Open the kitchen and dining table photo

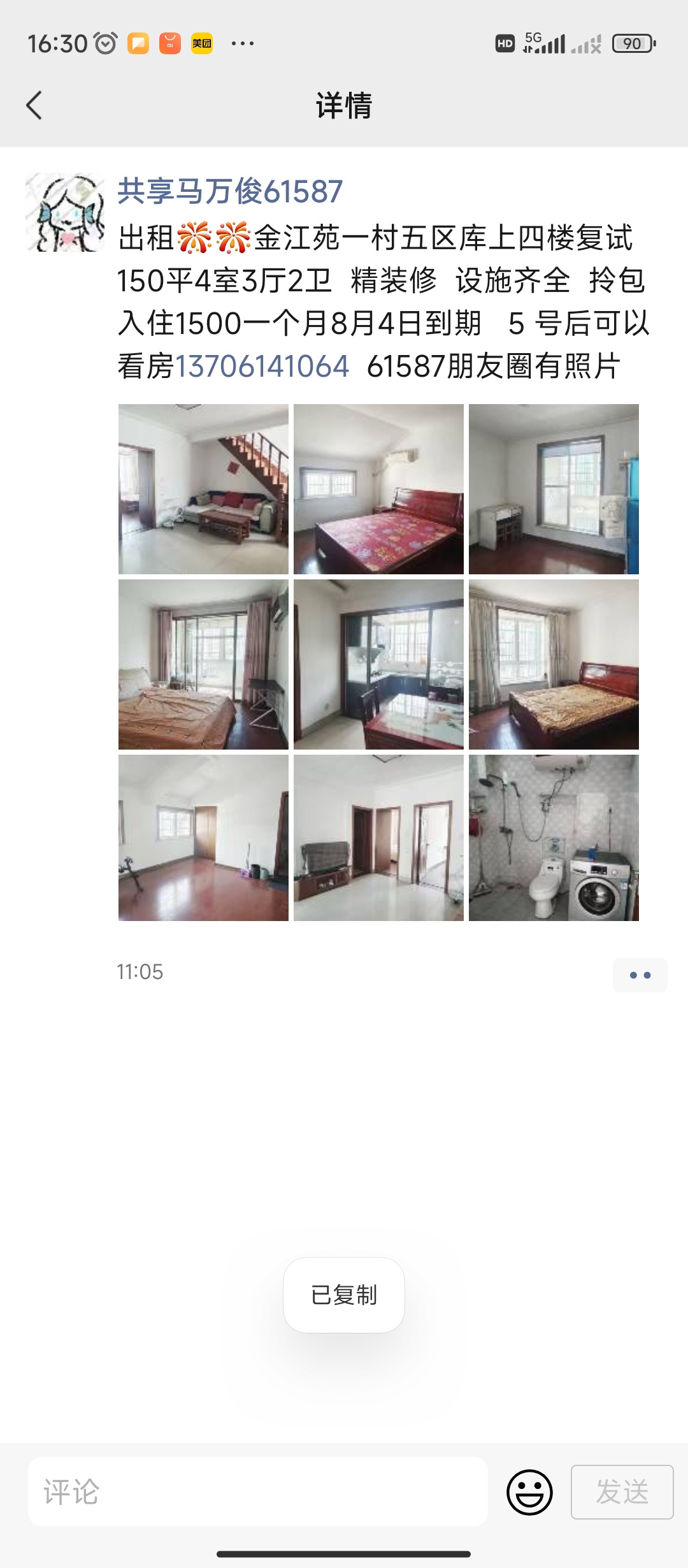tap(378, 664)
